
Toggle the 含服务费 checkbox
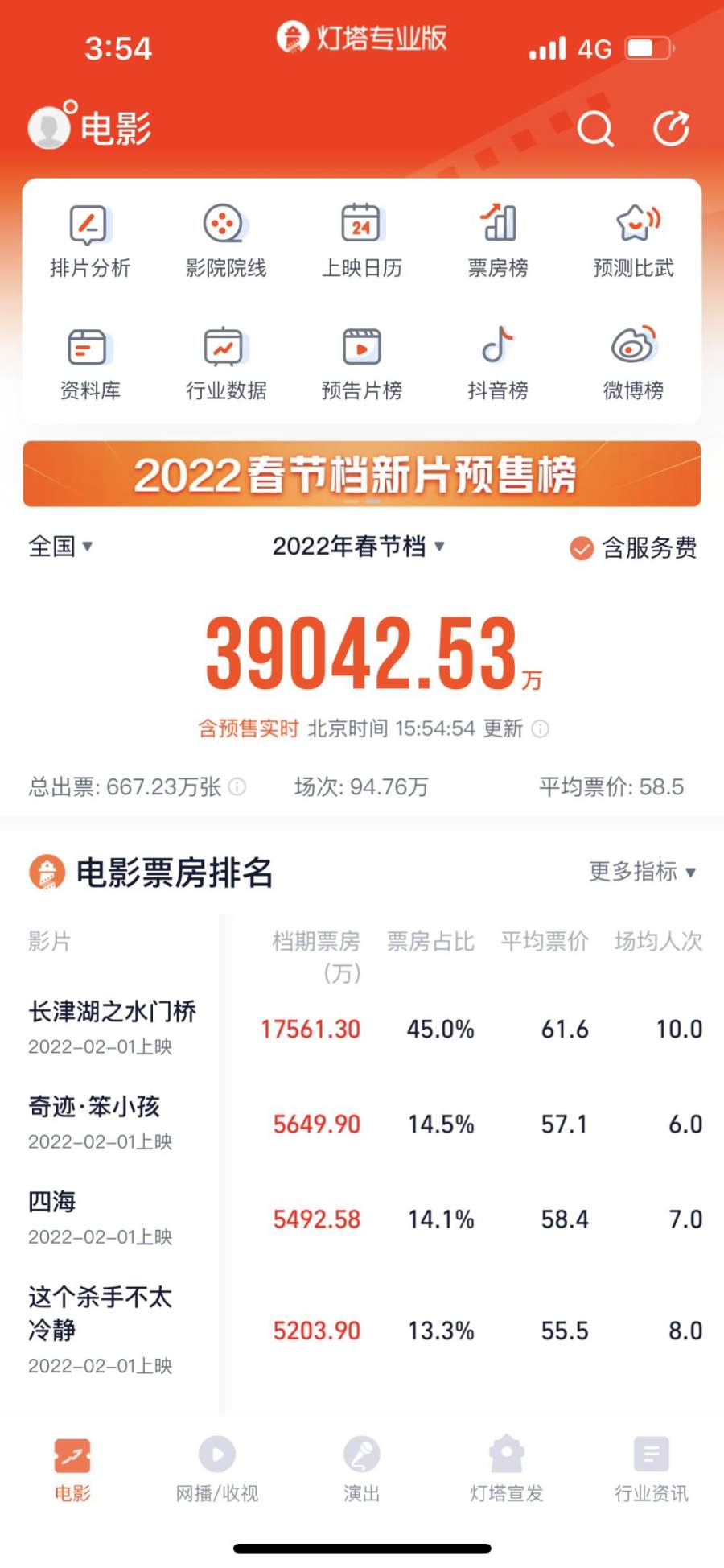coord(582,548)
